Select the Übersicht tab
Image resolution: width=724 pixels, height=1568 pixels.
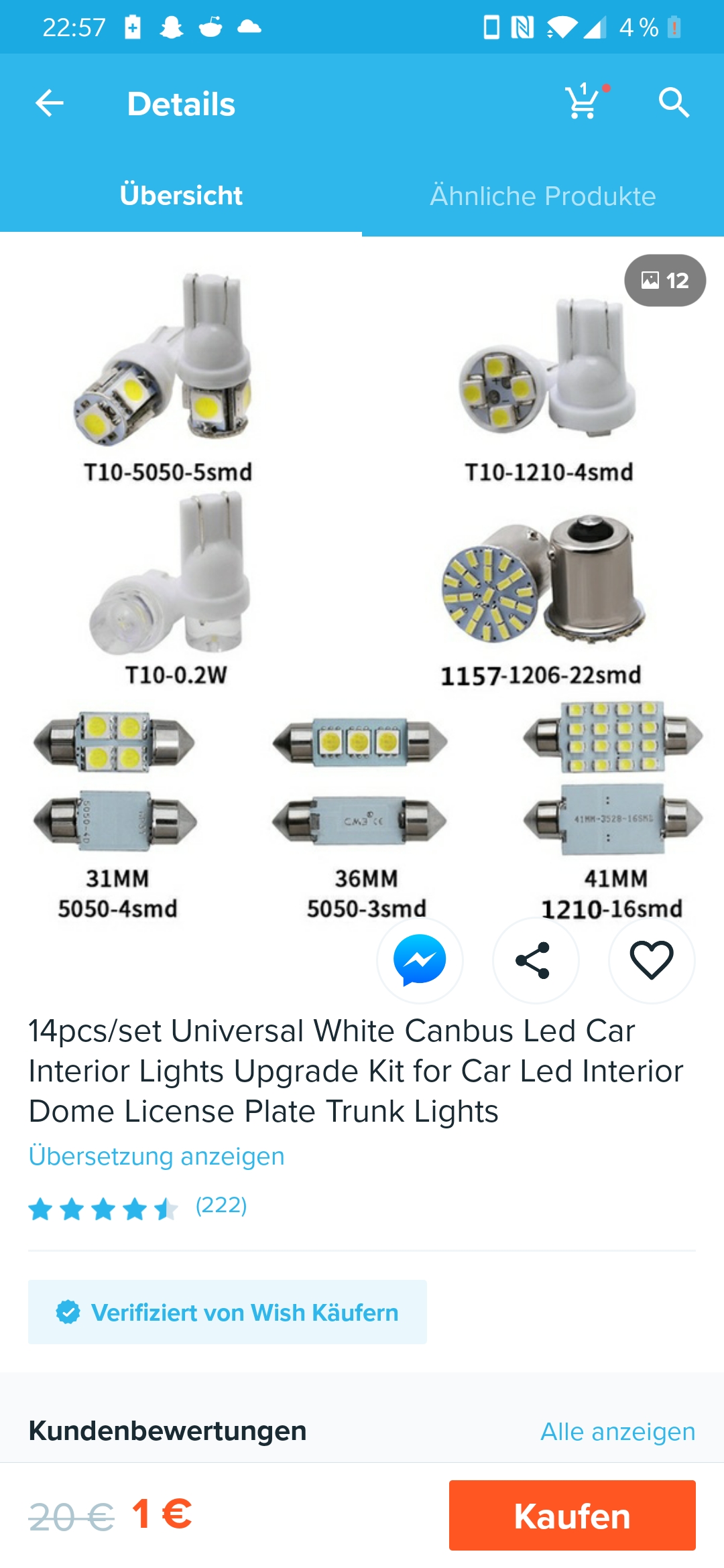(x=181, y=196)
